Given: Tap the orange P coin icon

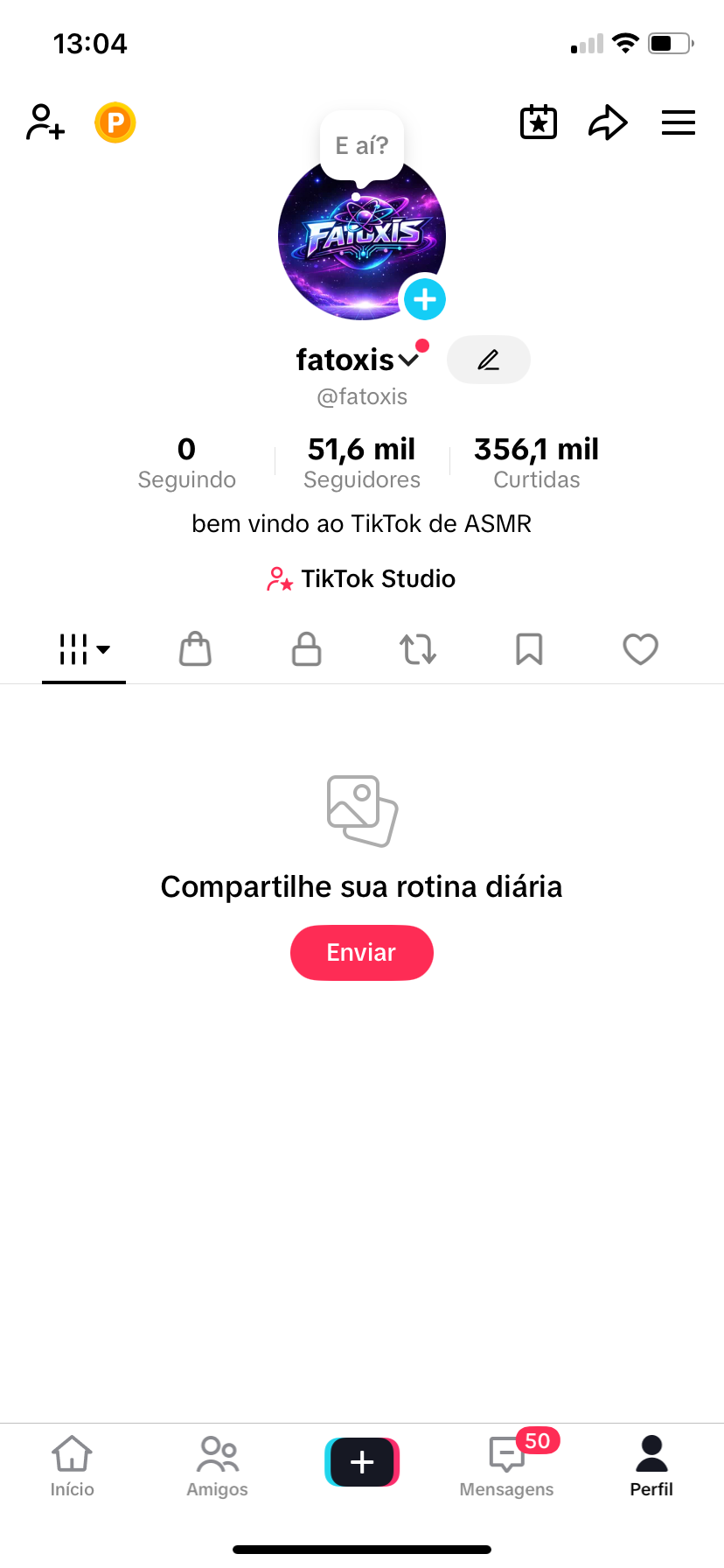Looking at the screenshot, I should coord(115,122).
